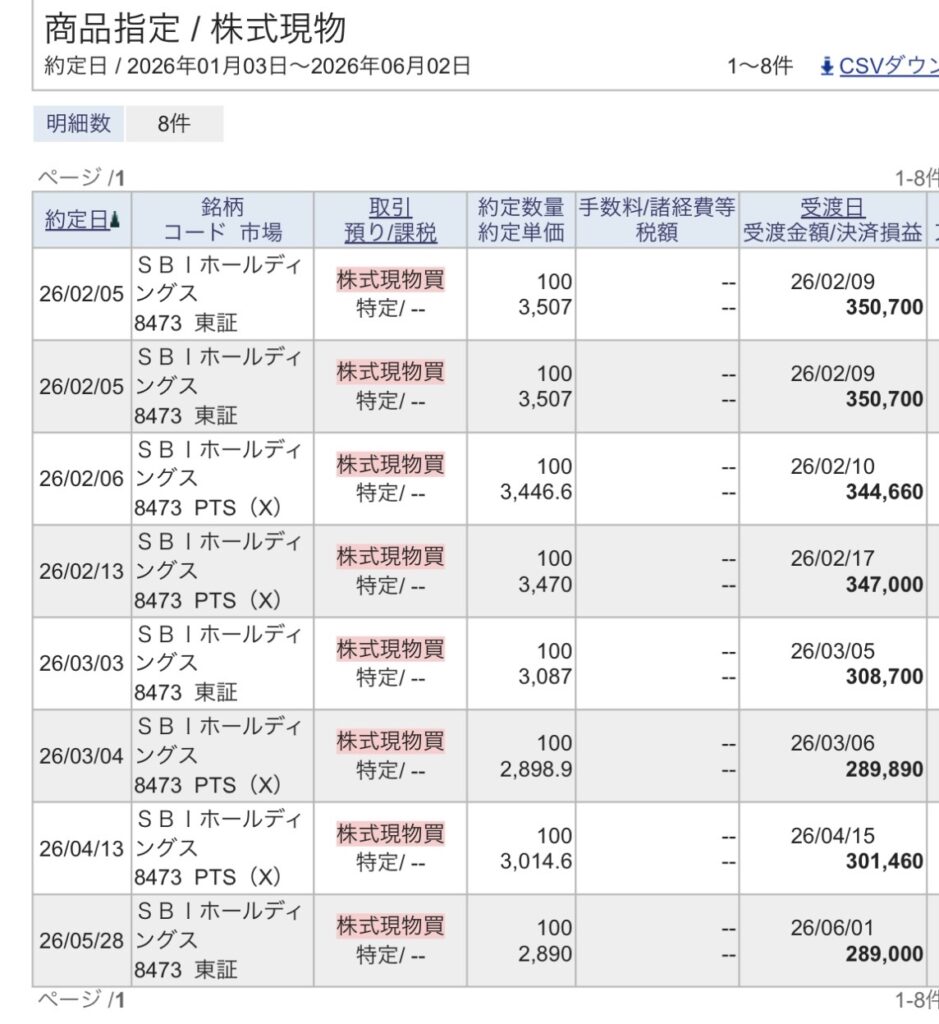Sort the table by 受渡日
The width and height of the screenshot is (939, 1024).
[x=832, y=208]
